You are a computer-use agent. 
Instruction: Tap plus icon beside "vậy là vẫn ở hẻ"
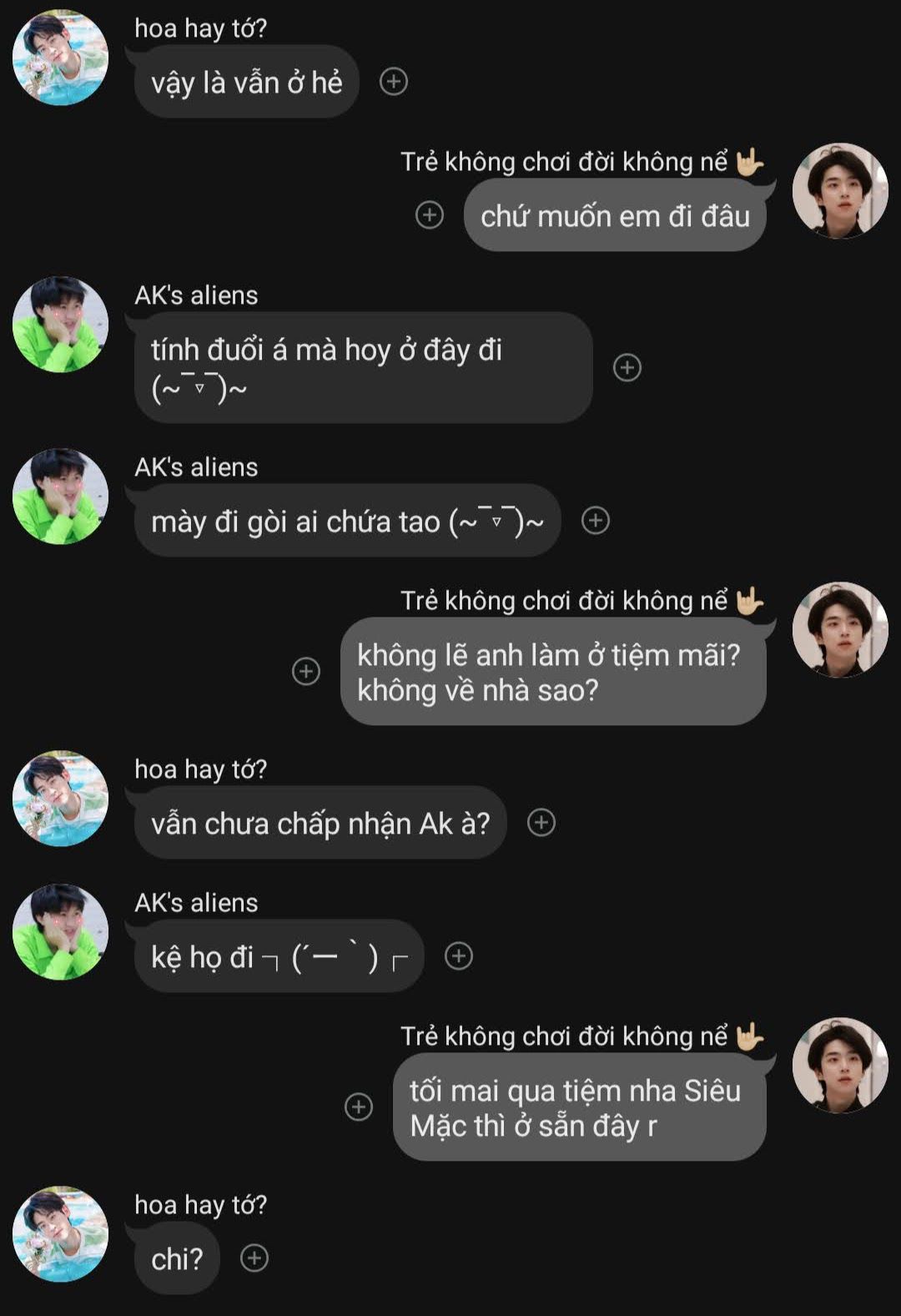394,82
